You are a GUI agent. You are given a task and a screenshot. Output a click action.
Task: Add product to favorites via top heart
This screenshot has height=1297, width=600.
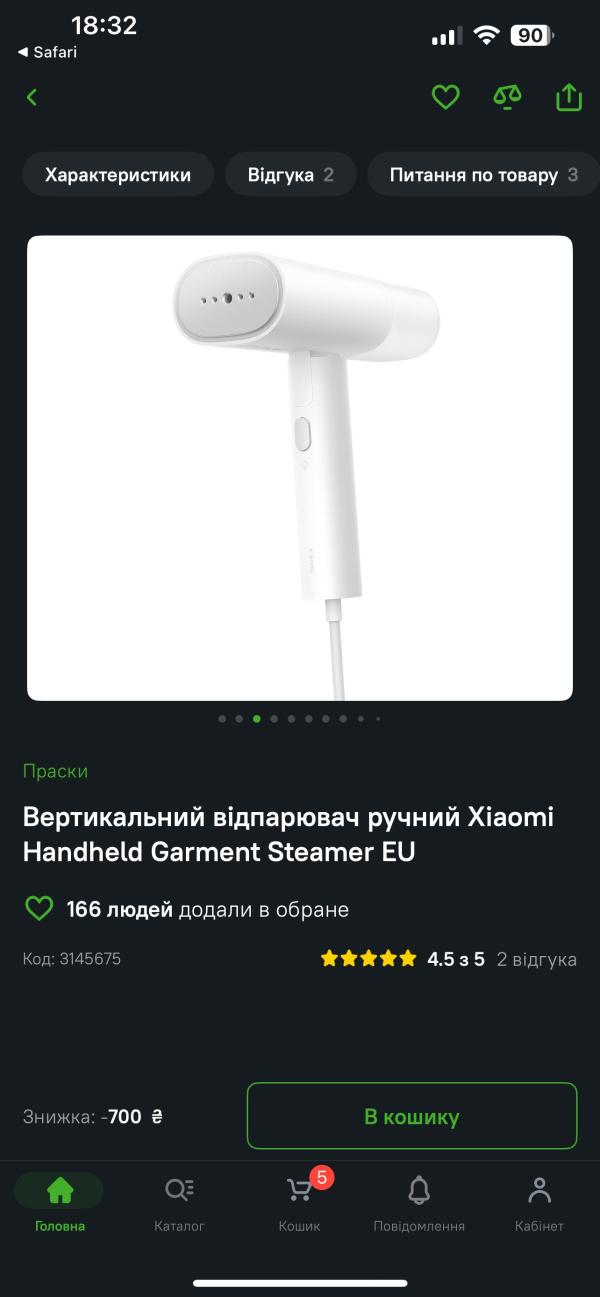(445, 97)
